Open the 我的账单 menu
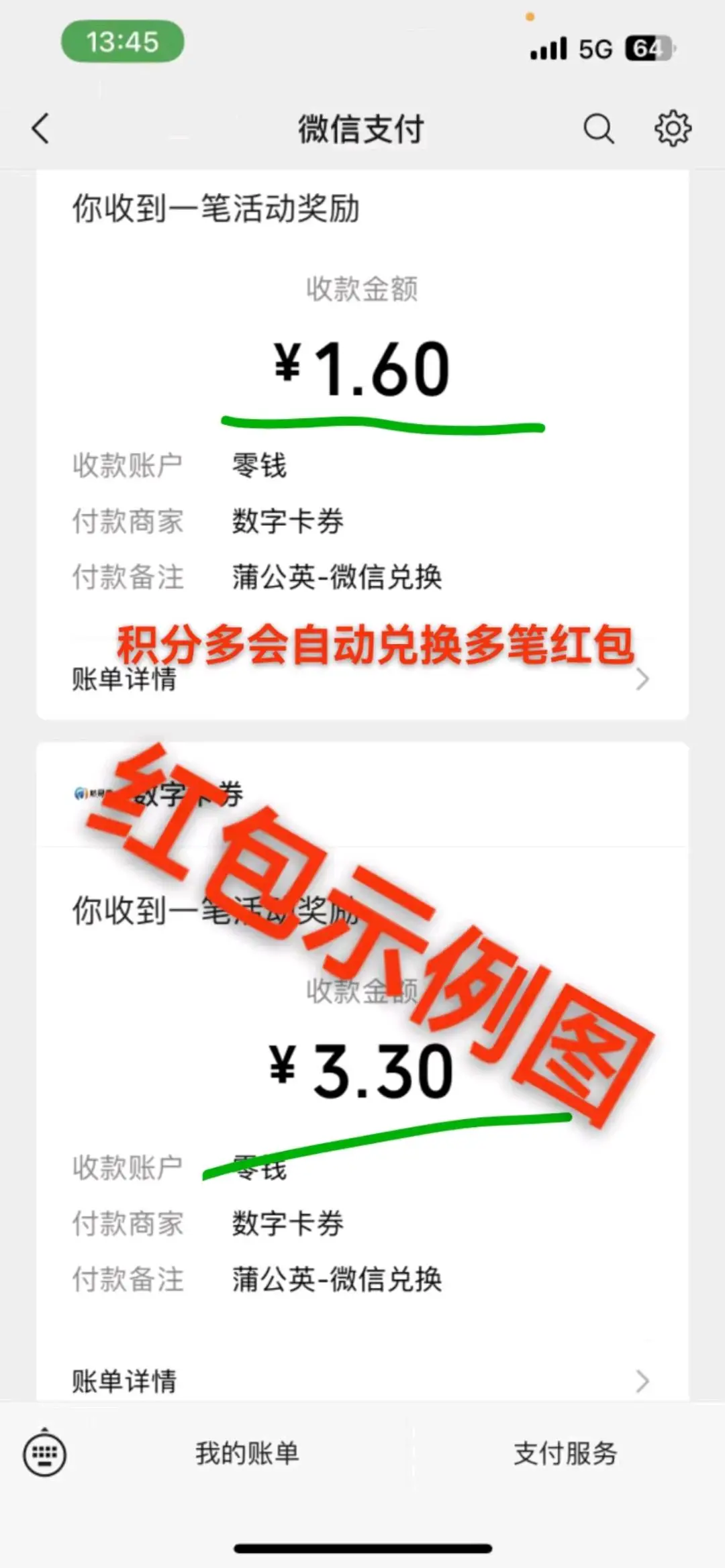Screen dimensions: 725x1568 247,1453
